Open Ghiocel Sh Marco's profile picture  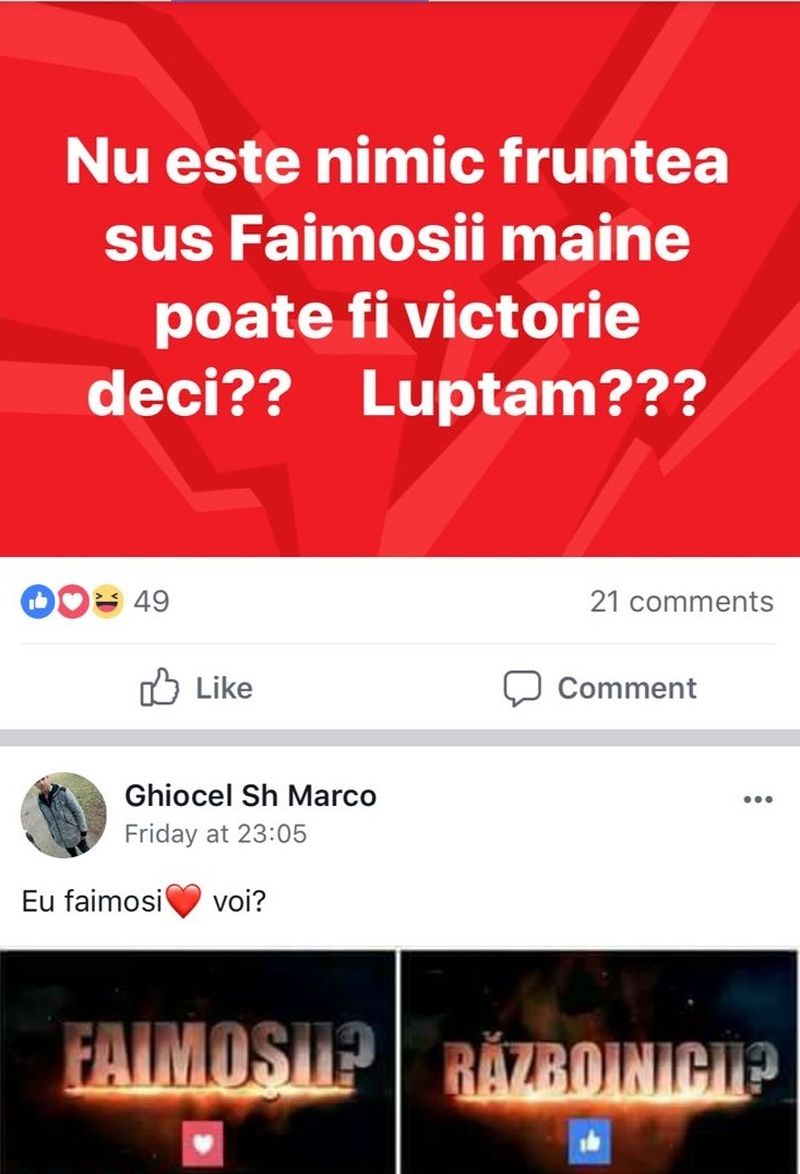click(63, 814)
